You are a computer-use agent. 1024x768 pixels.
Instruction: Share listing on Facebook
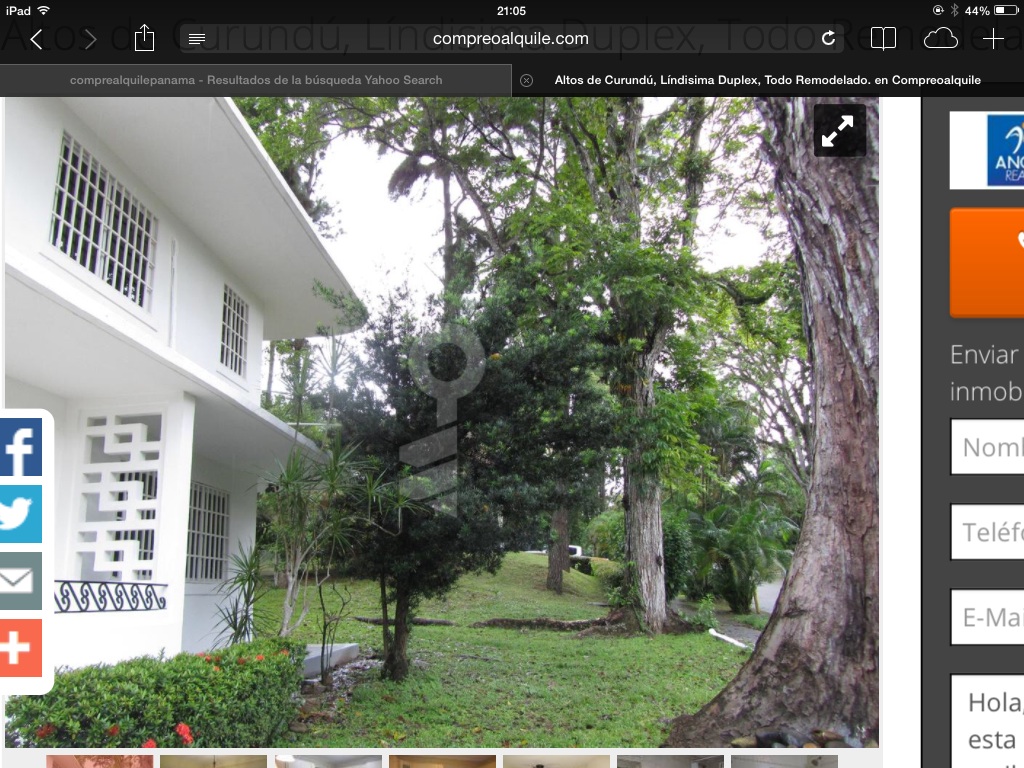click(x=20, y=447)
